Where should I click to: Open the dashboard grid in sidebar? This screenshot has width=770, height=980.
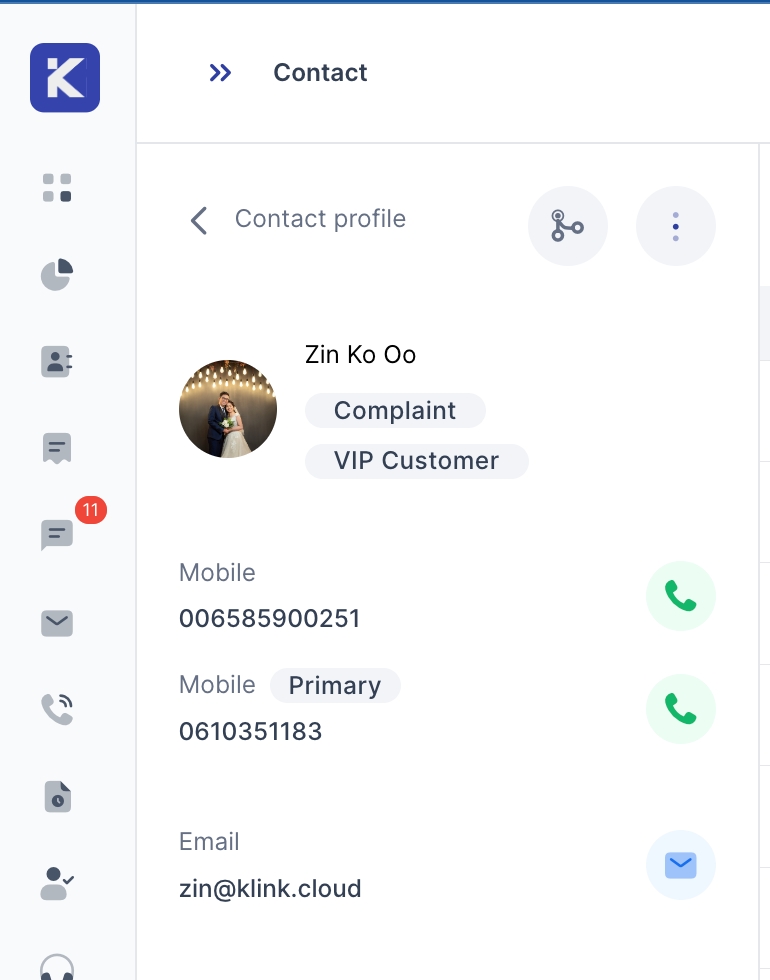57,187
